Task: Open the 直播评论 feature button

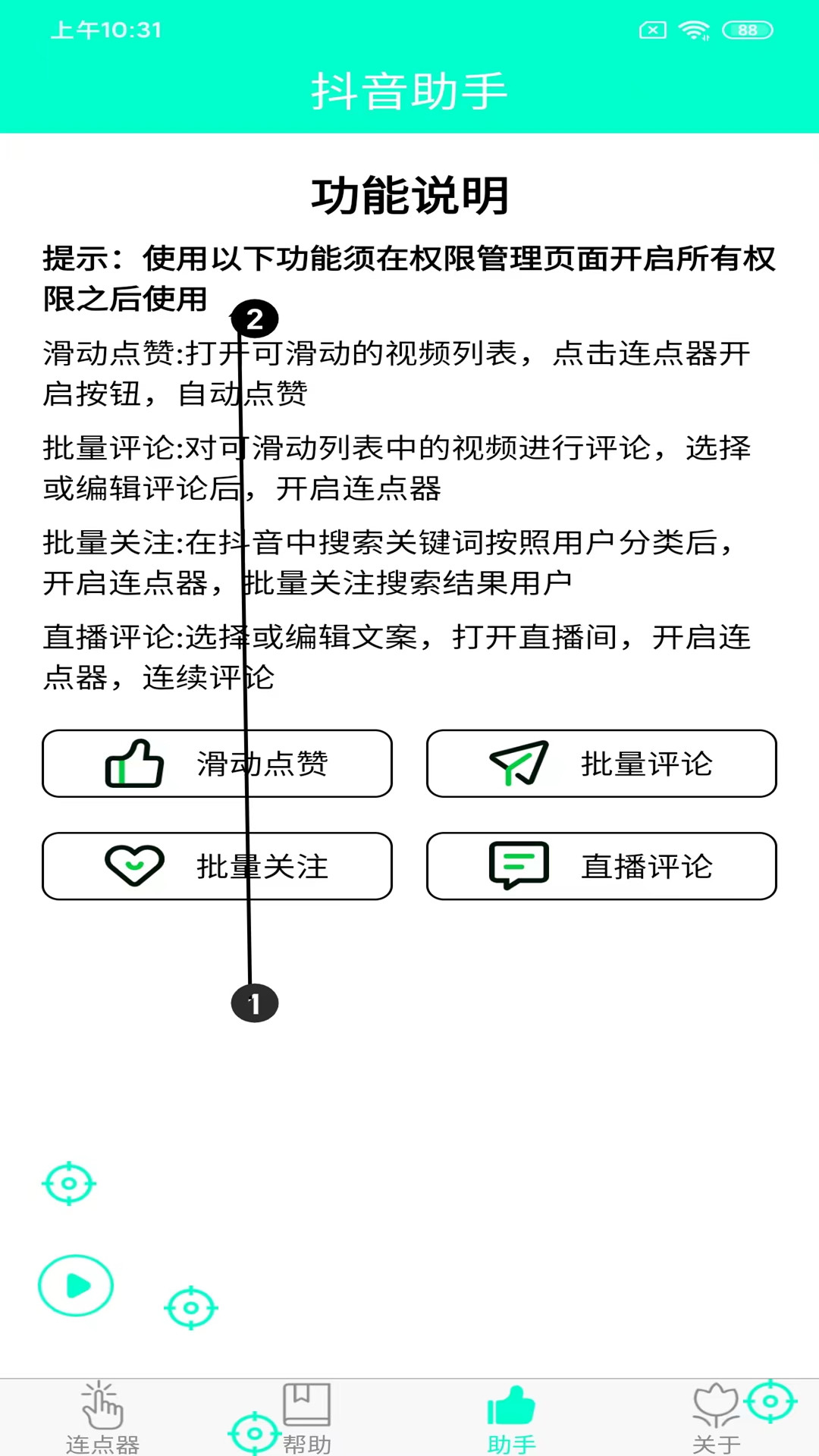Action: 601,866
